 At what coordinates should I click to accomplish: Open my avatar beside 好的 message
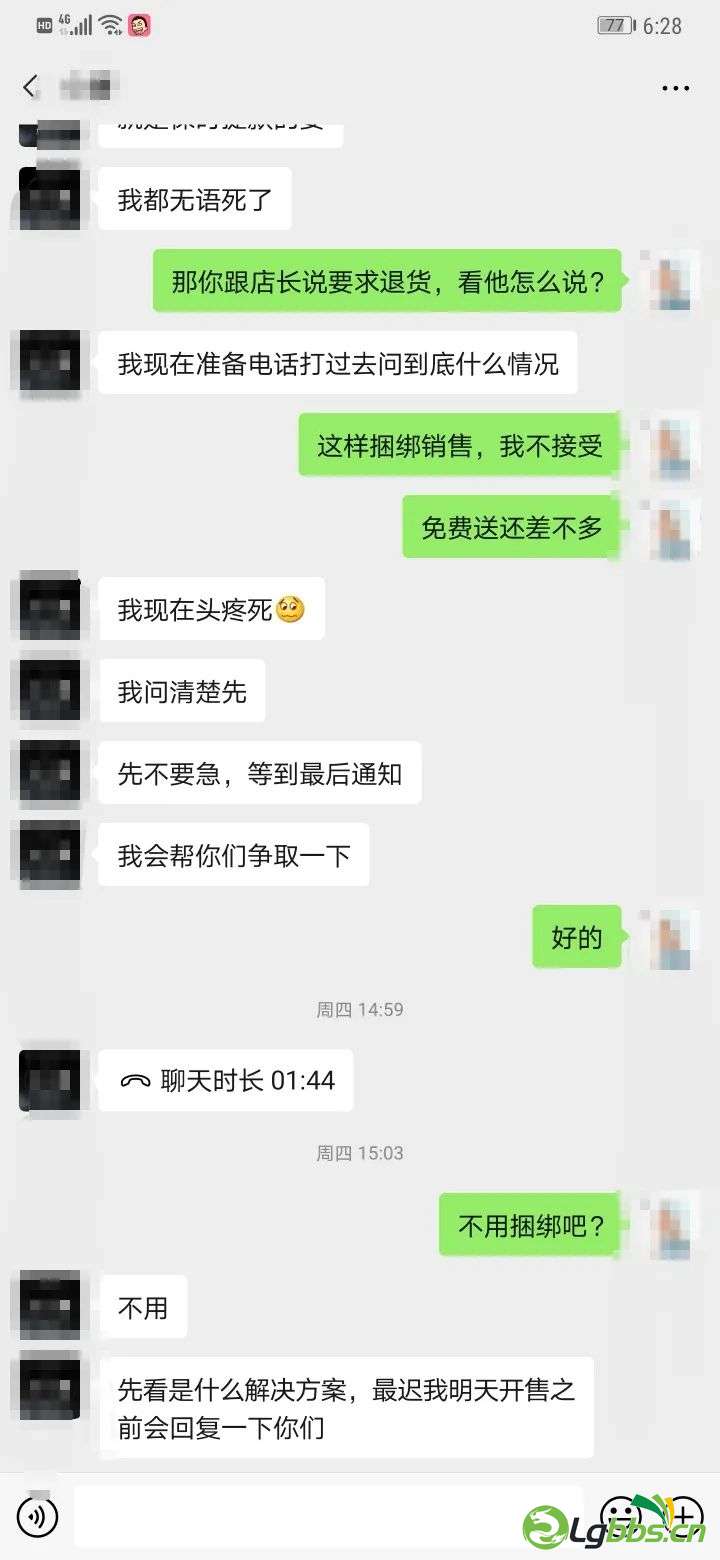pos(669,937)
